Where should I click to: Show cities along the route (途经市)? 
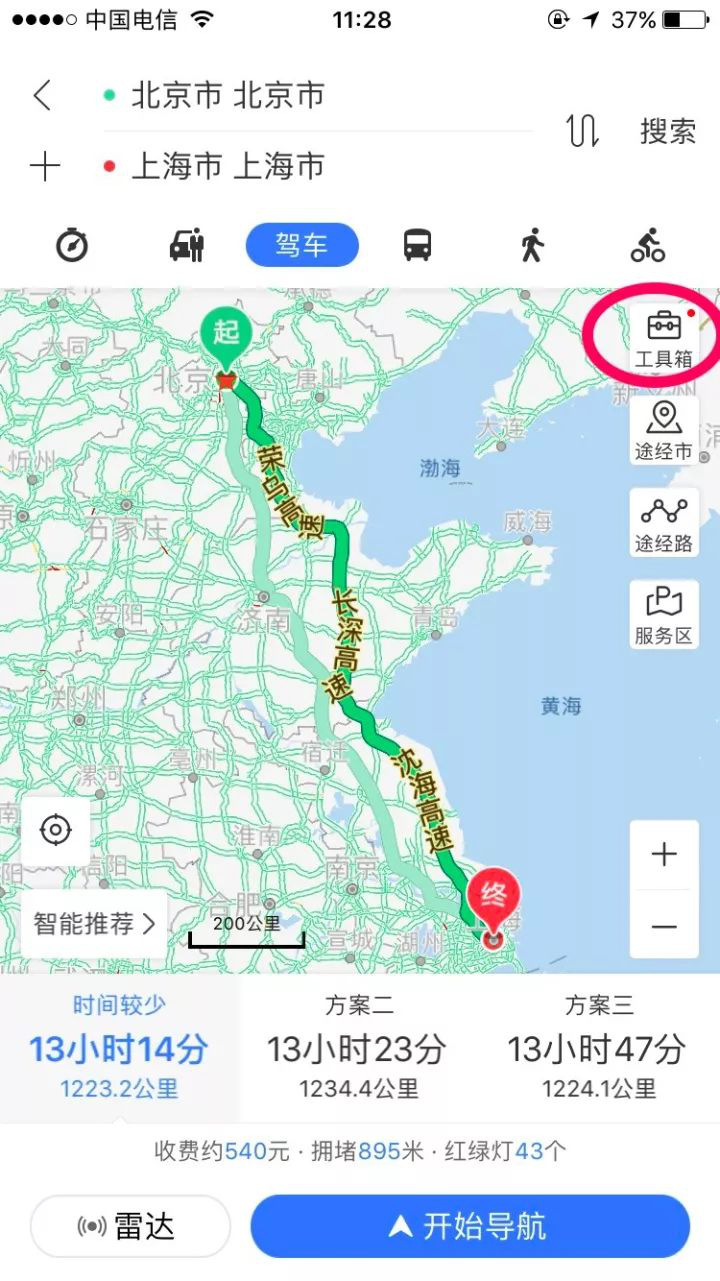663,431
